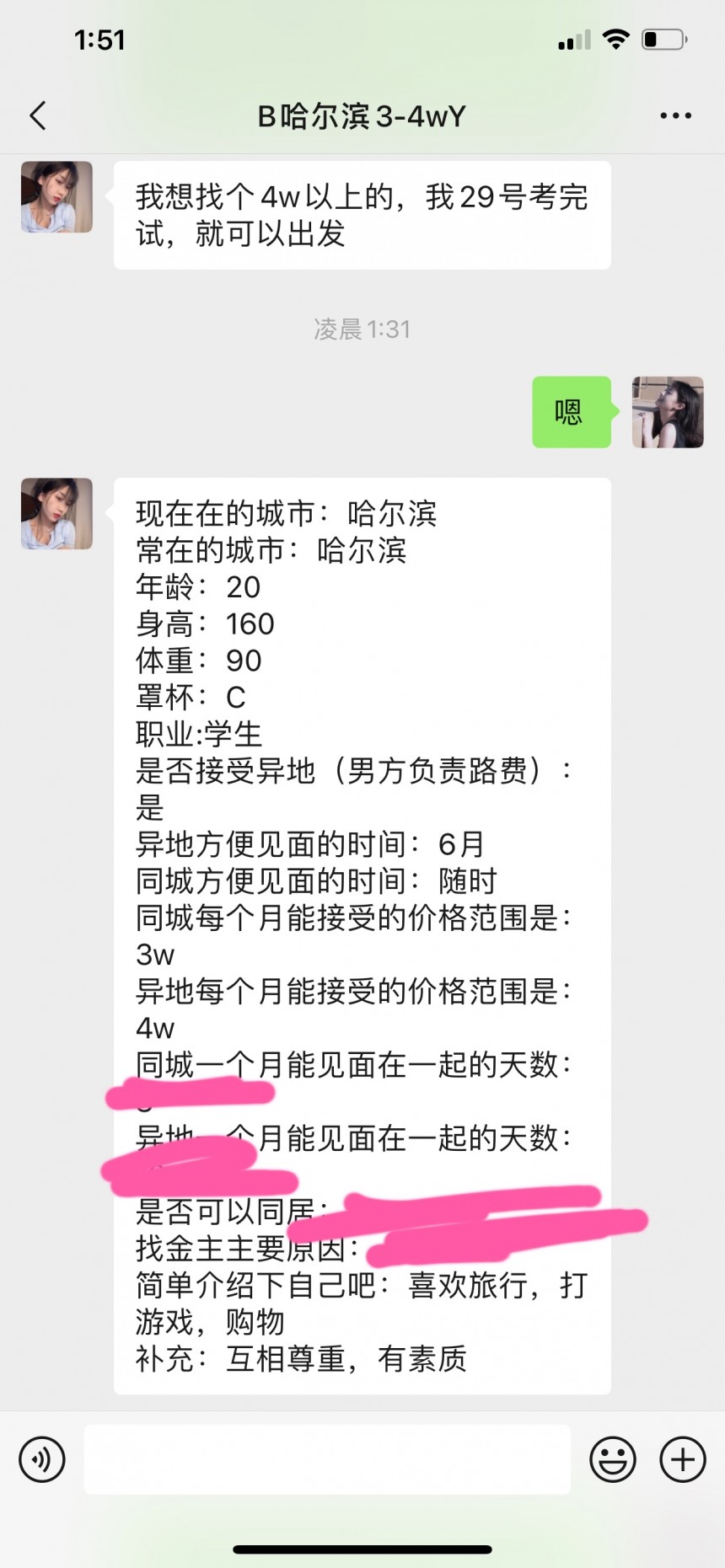Tap the message text field
This screenshot has width=725, height=1568.
pos(327,1459)
